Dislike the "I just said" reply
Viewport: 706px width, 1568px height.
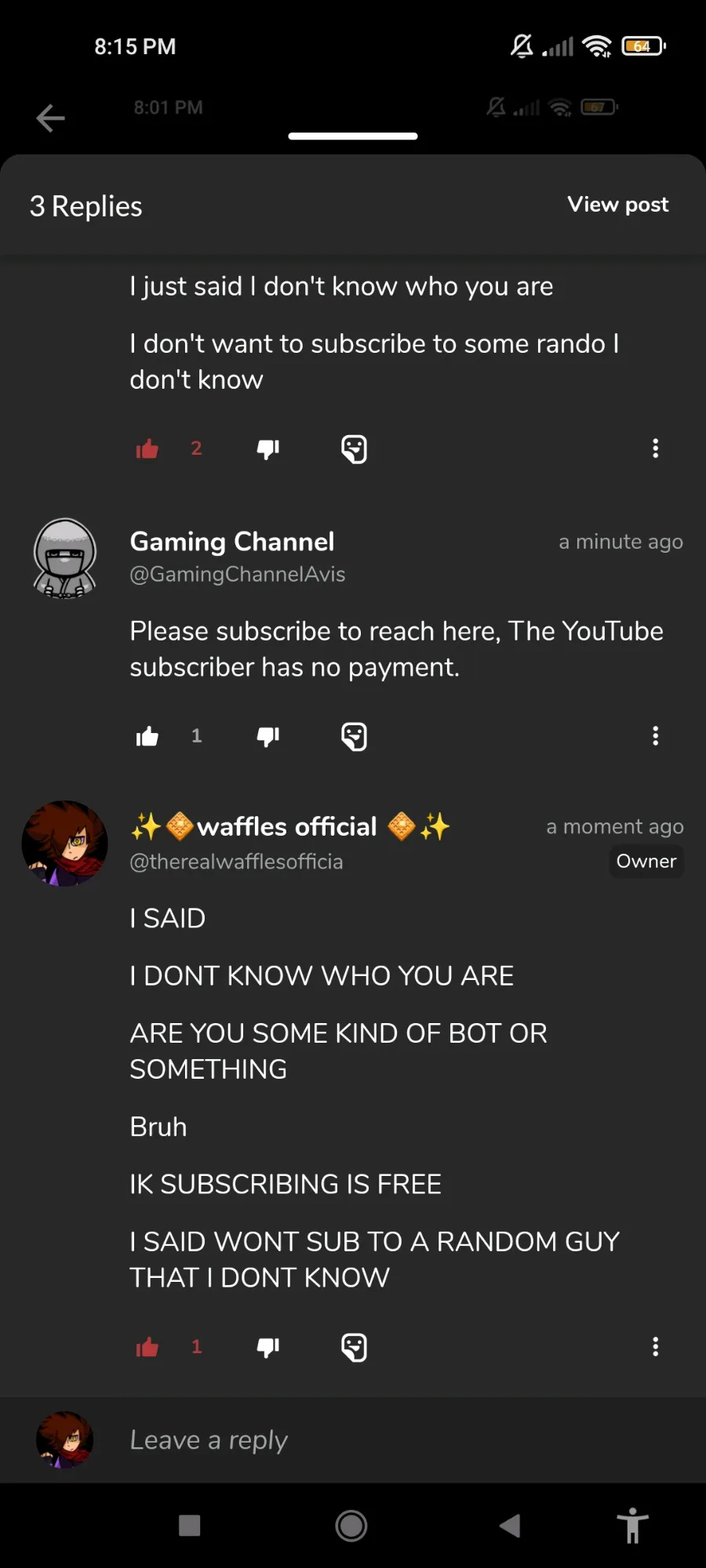tap(268, 448)
